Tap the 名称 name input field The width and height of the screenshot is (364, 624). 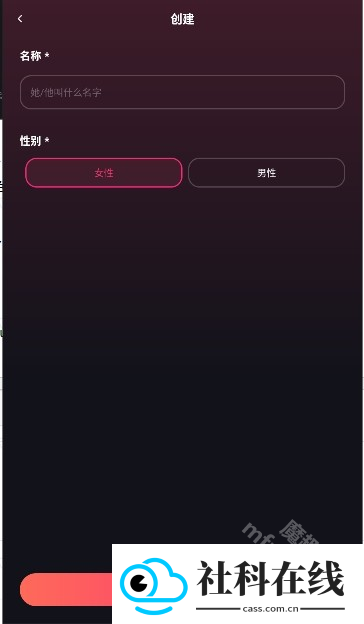(182, 92)
